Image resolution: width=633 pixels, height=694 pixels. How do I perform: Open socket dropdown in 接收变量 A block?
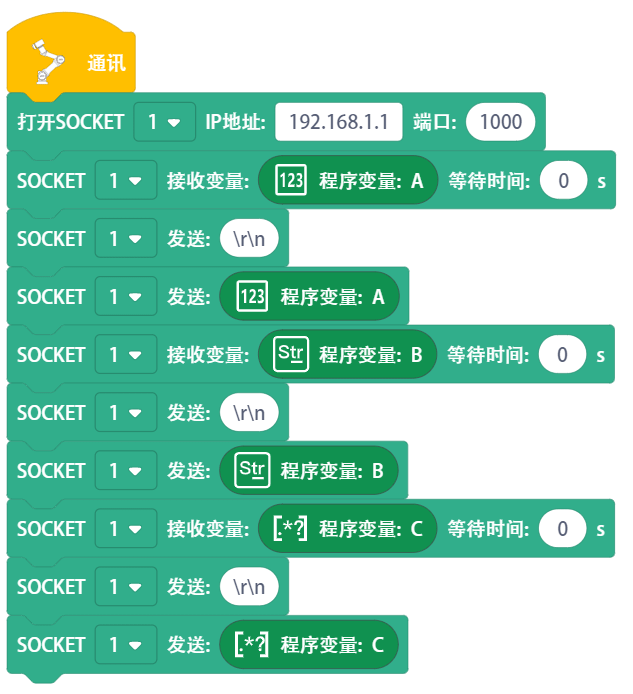(x=125, y=181)
